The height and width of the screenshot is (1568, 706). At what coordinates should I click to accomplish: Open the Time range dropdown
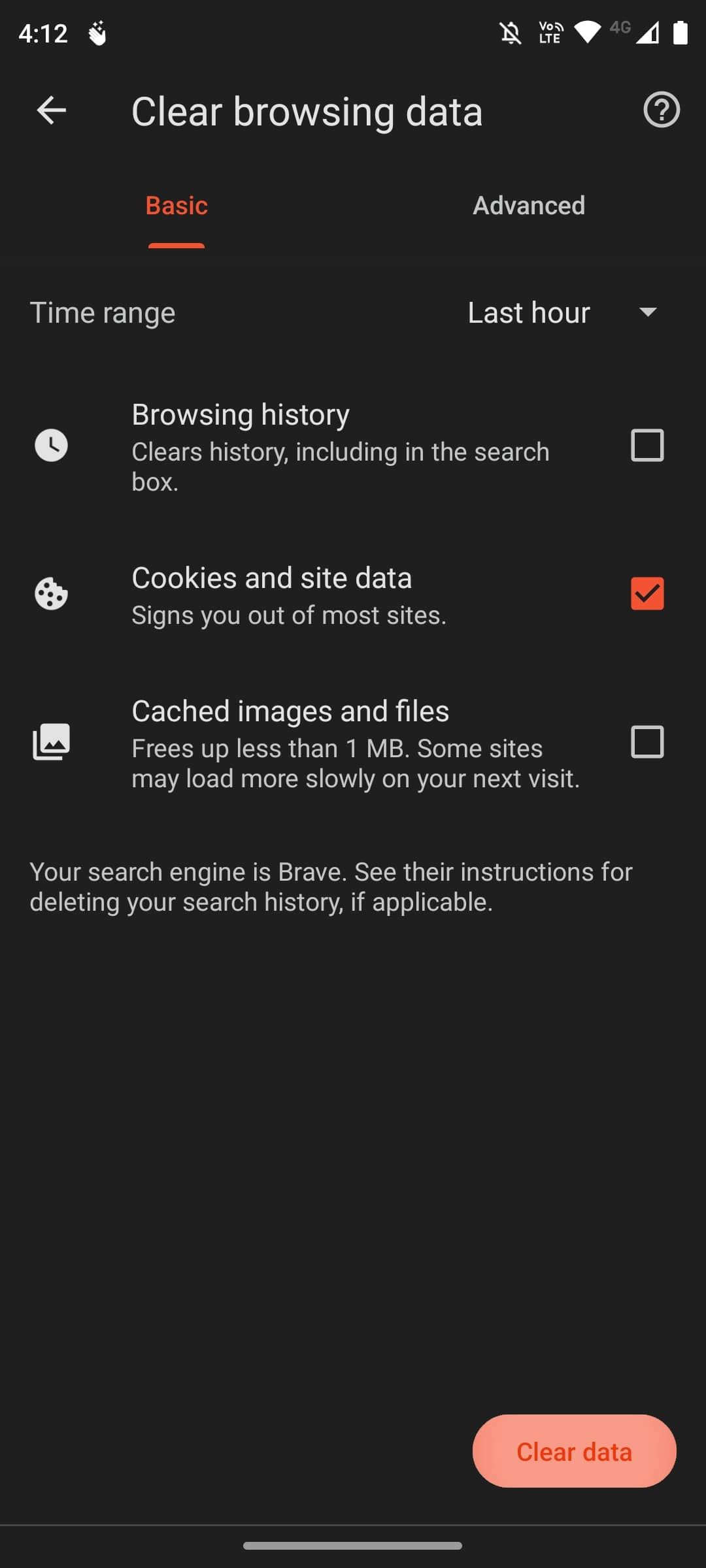pos(562,312)
